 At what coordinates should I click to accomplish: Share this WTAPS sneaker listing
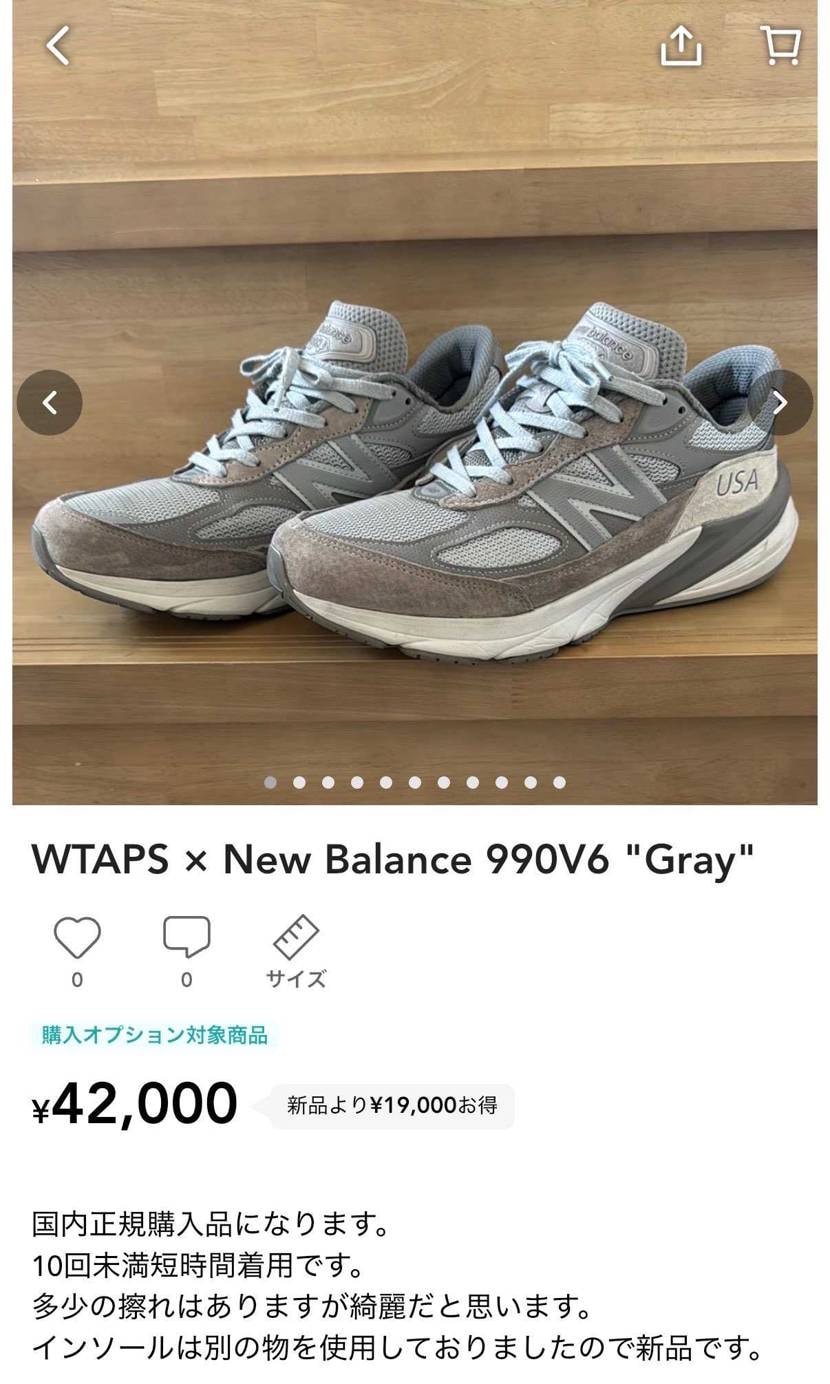tap(681, 45)
